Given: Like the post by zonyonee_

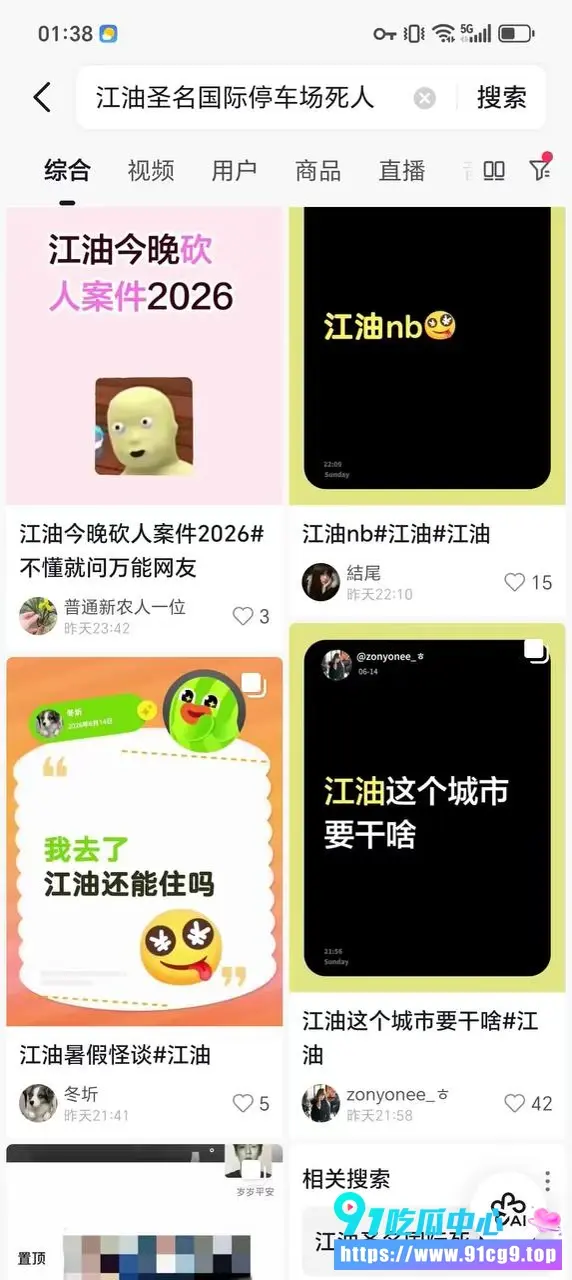Looking at the screenshot, I should [x=528, y=1103].
